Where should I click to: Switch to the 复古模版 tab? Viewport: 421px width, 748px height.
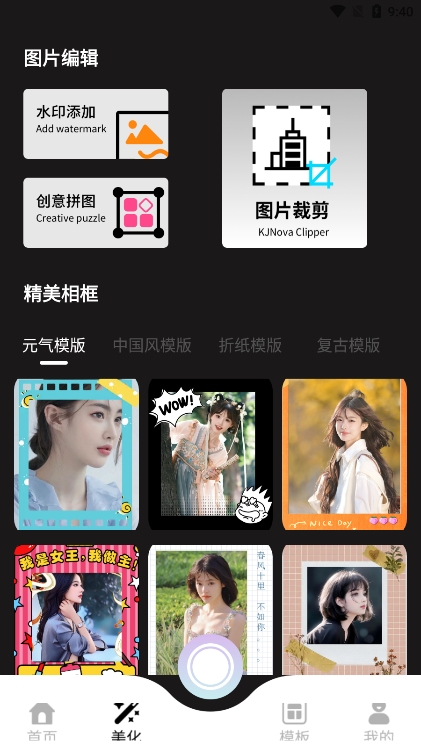349,345
